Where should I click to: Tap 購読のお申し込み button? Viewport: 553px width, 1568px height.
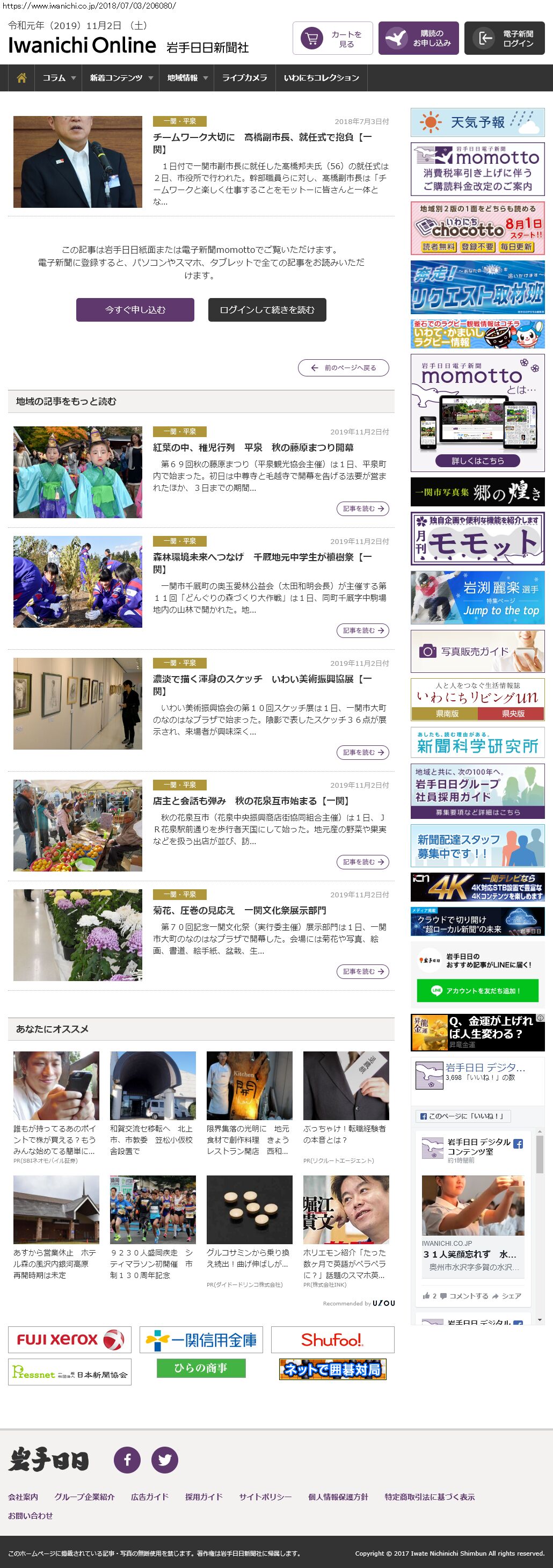pyautogui.click(x=419, y=39)
